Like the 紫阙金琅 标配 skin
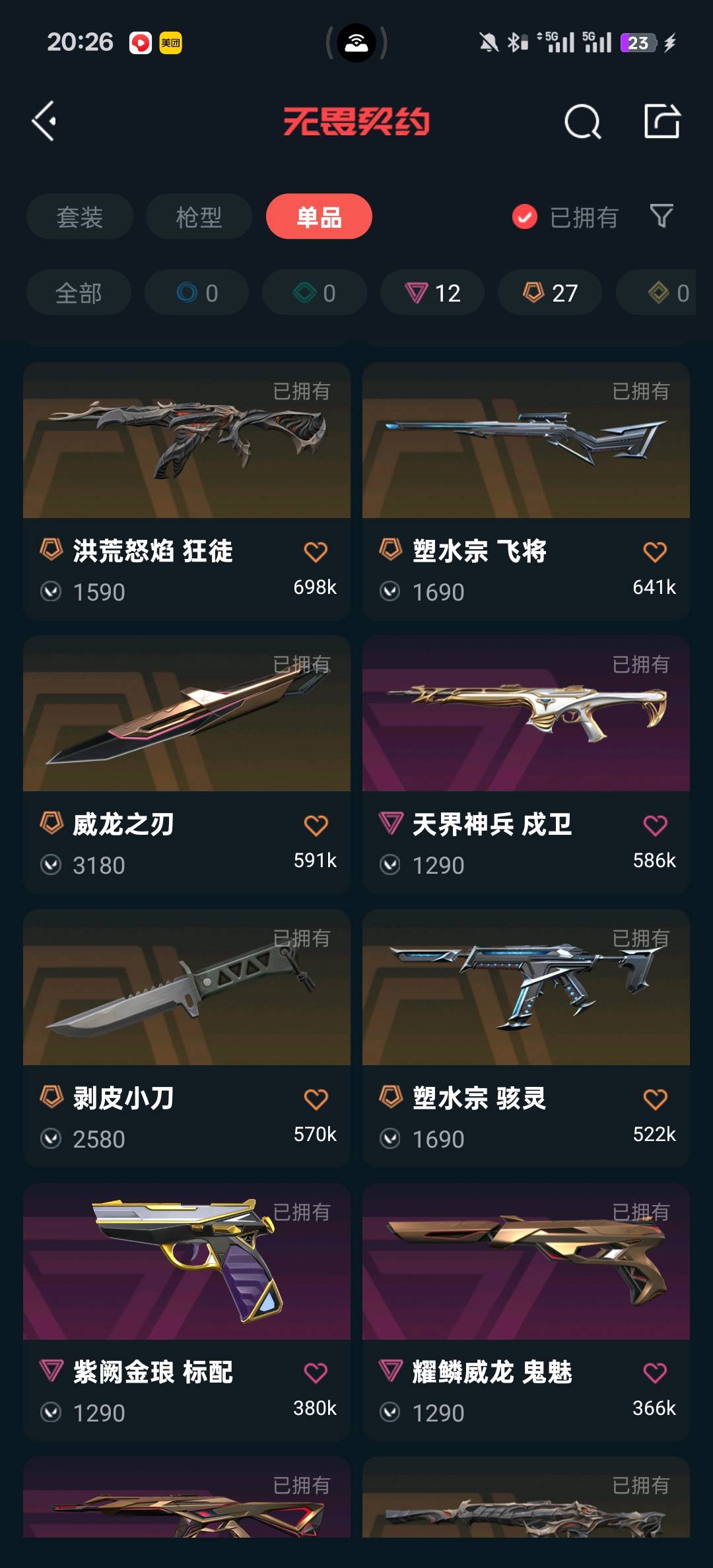The height and width of the screenshot is (1568, 713). (x=316, y=1373)
